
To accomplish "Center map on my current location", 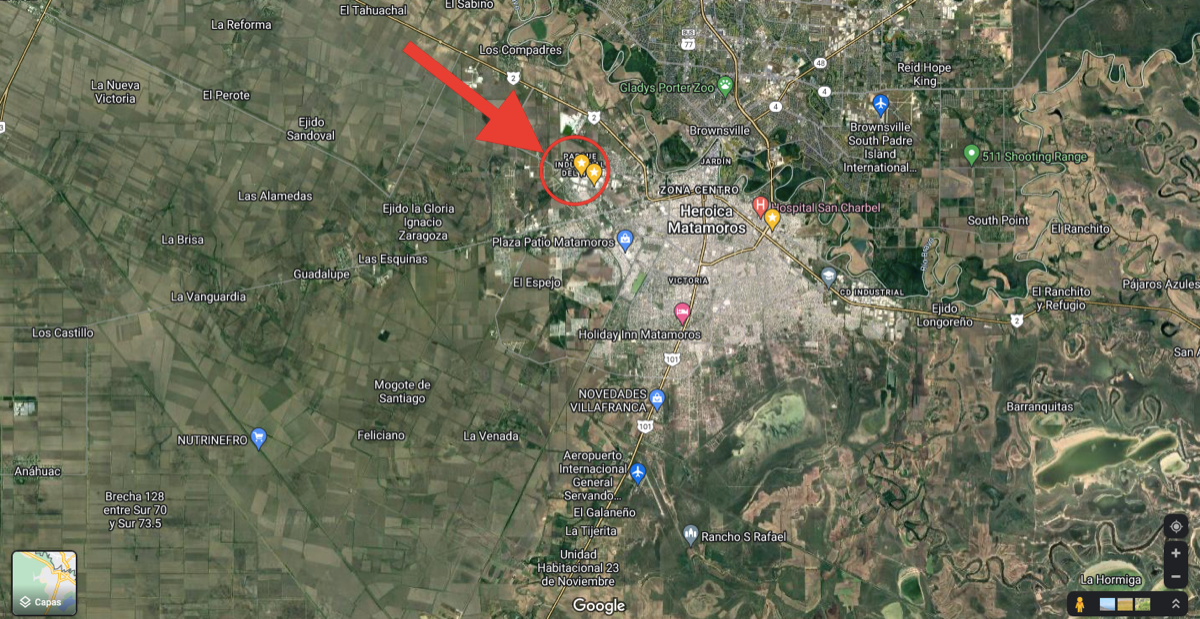I will (1175, 527).
